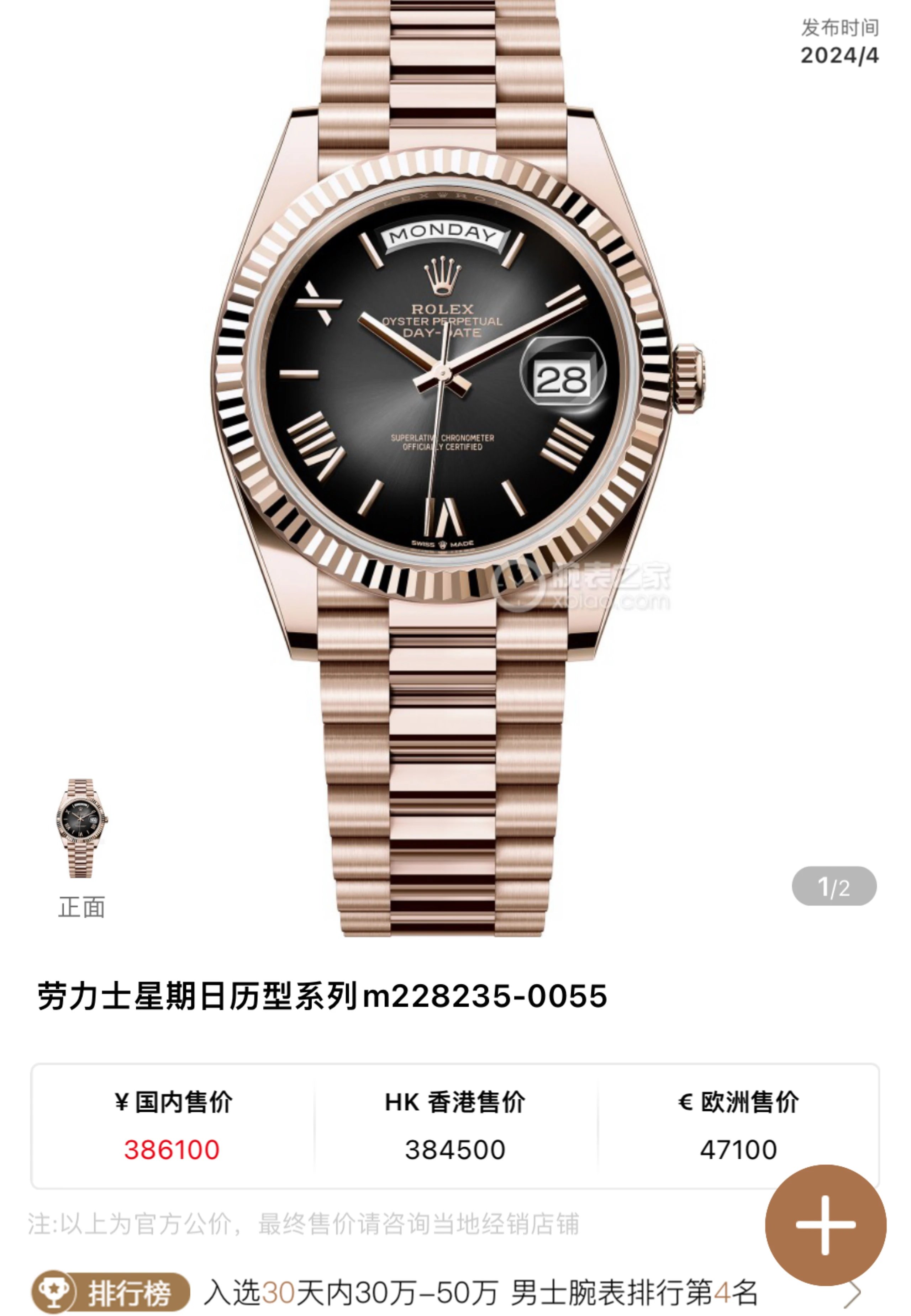Image resolution: width=911 pixels, height=1316 pixels.
Task: Tap the brown plus floating button
Action: (x=825, y=1225)
